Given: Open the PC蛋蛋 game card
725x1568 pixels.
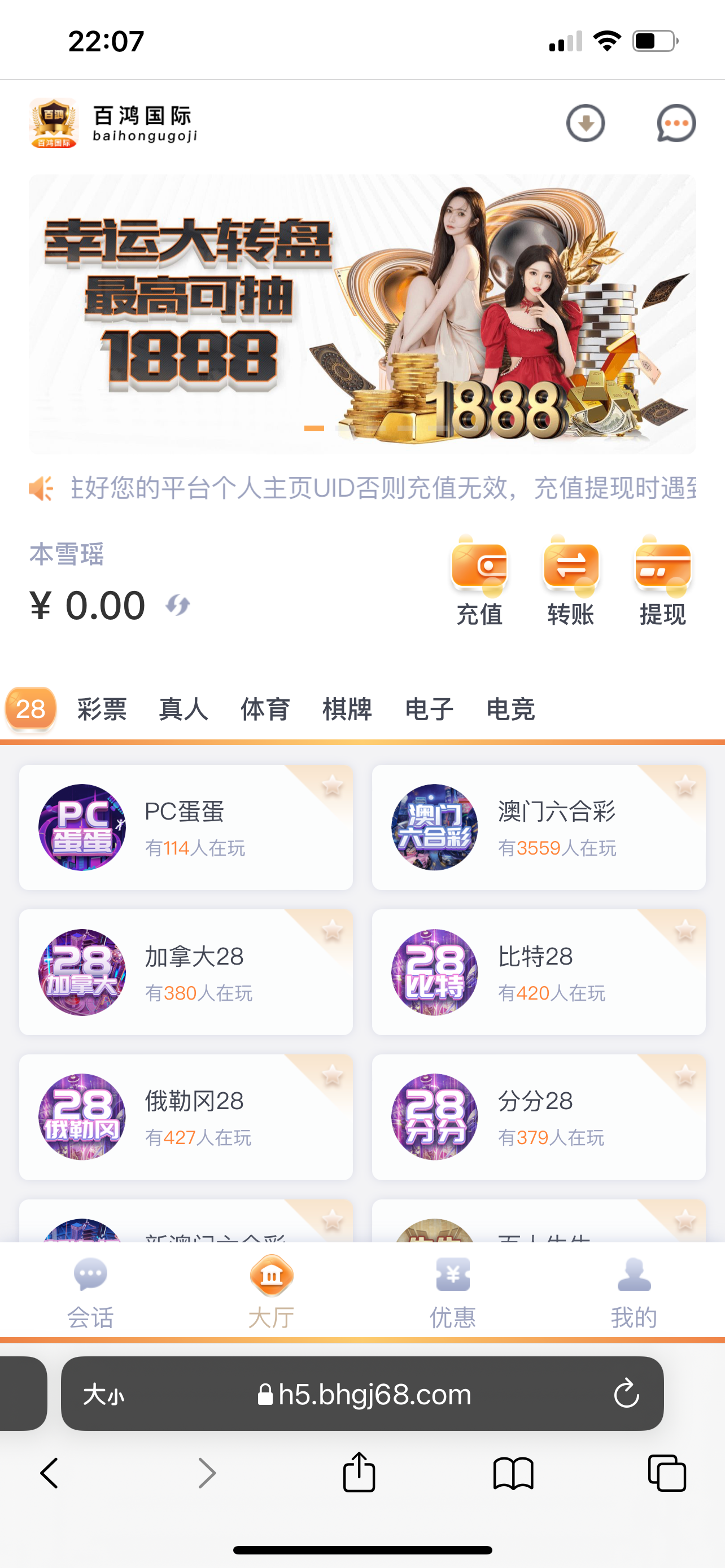Looking at the screenshot, I should point(186,827).
